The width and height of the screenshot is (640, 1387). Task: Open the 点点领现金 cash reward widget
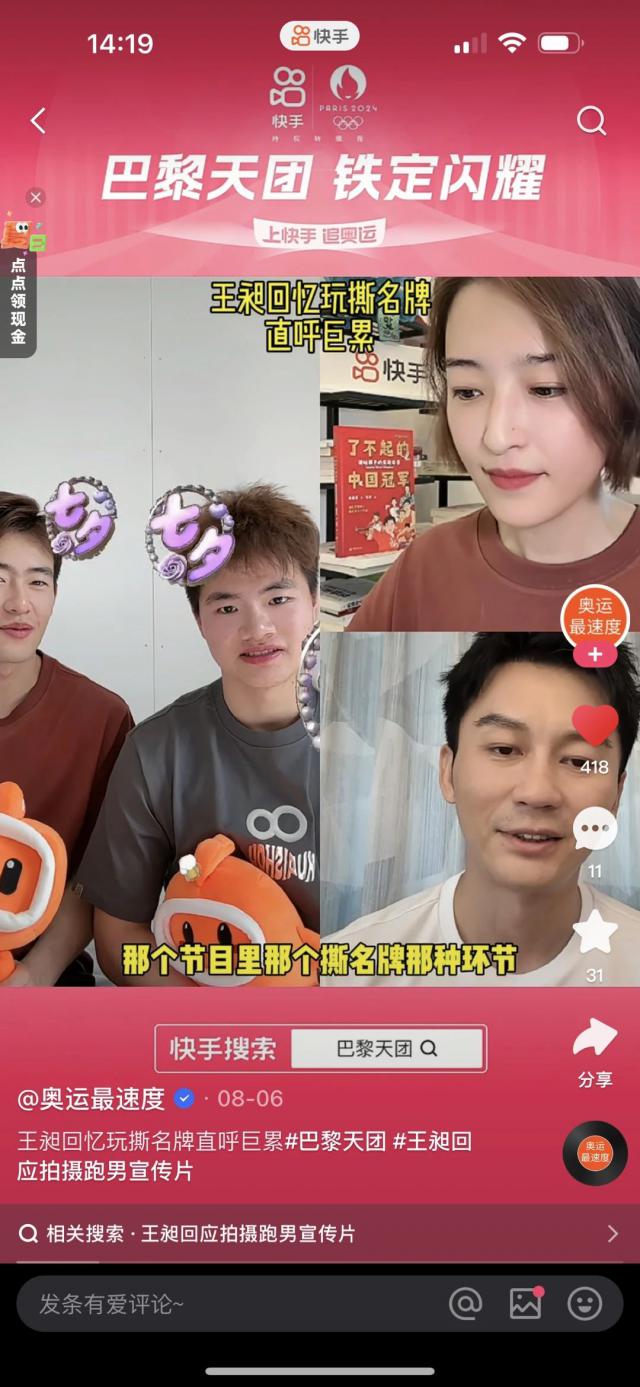tap(20, 290)
